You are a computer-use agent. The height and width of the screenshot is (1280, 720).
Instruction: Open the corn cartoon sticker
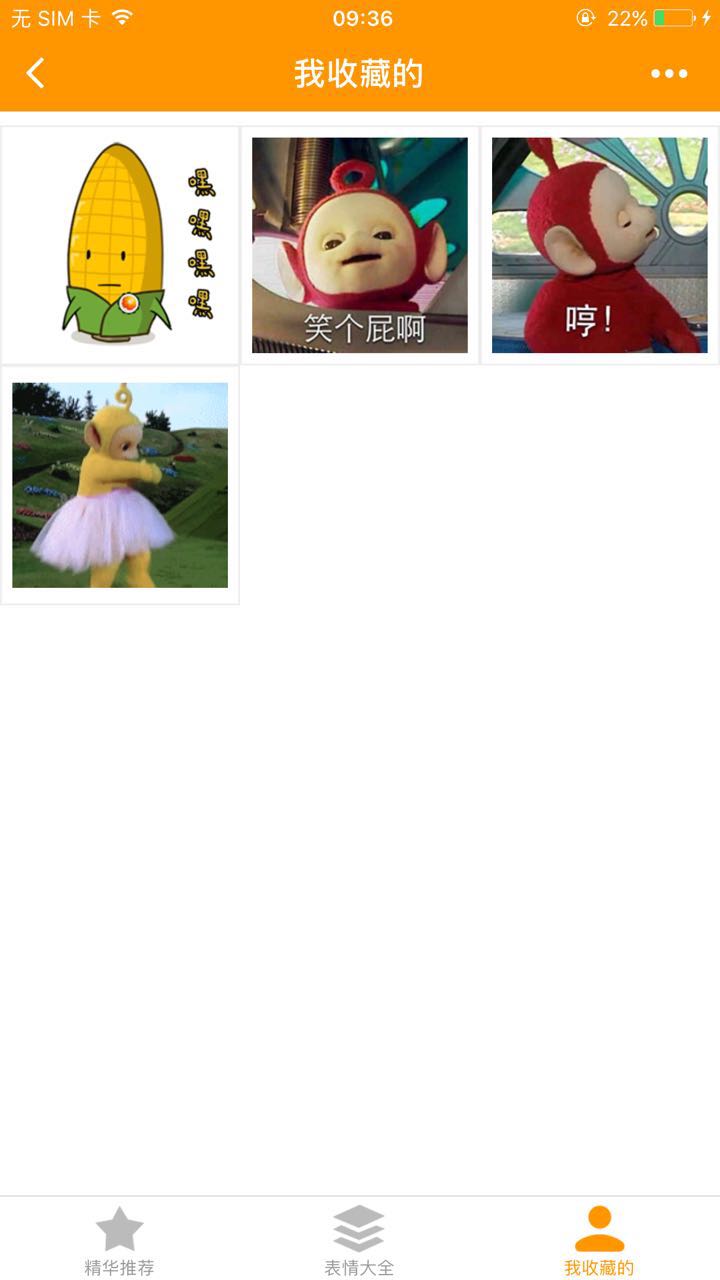120,245
